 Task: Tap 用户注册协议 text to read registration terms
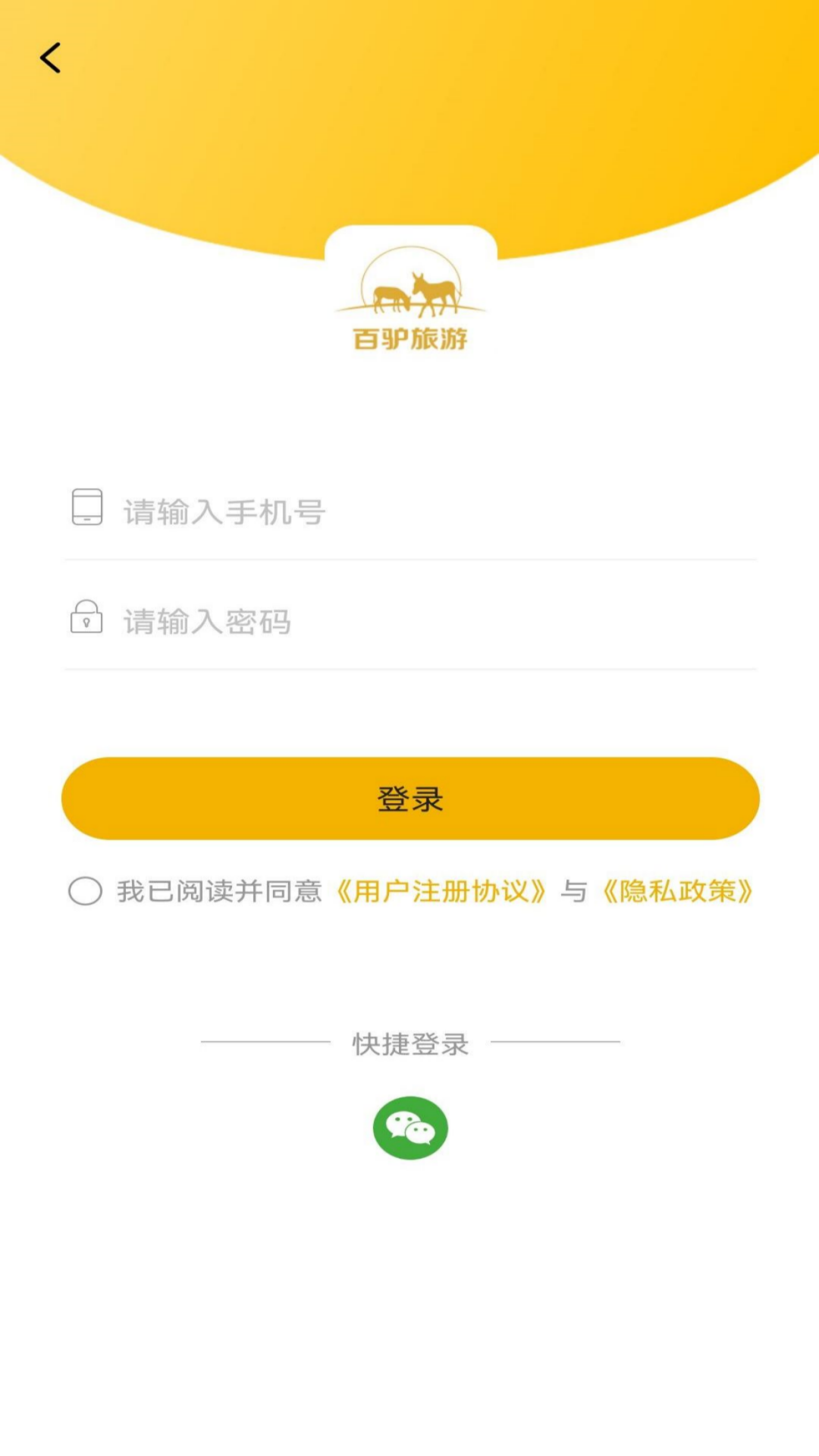[x=440, y=893]
